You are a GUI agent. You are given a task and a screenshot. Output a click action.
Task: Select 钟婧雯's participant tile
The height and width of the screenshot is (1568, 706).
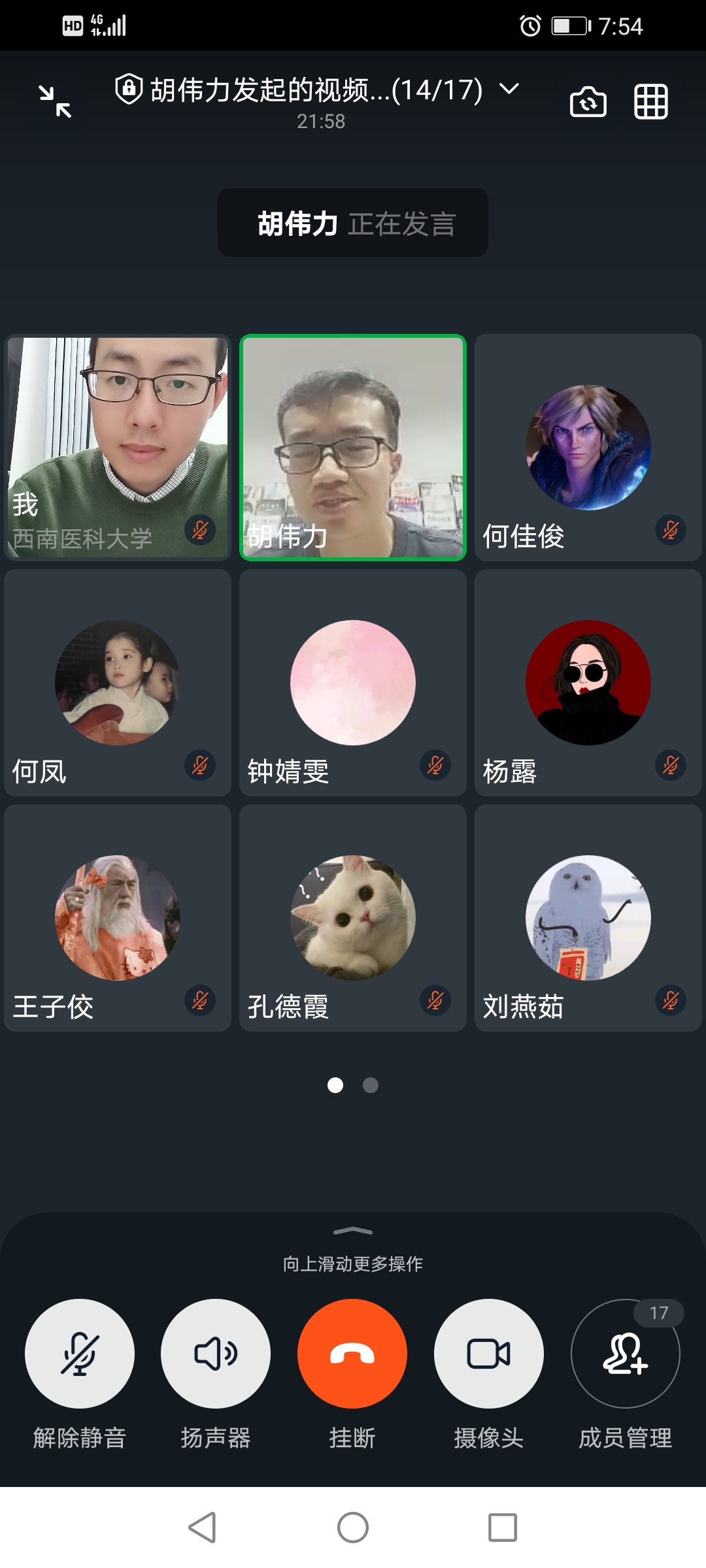click(x=353, y=683)
